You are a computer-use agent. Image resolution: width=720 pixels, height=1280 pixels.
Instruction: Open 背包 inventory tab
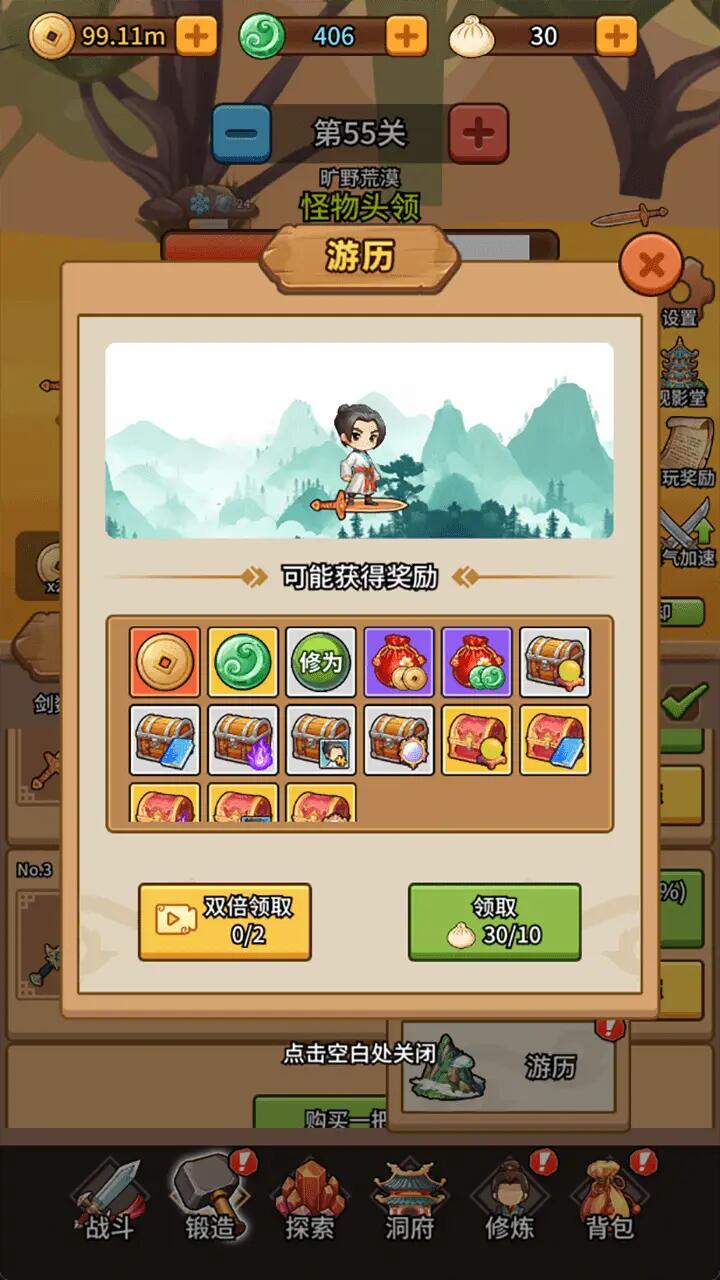[609, 1198]
